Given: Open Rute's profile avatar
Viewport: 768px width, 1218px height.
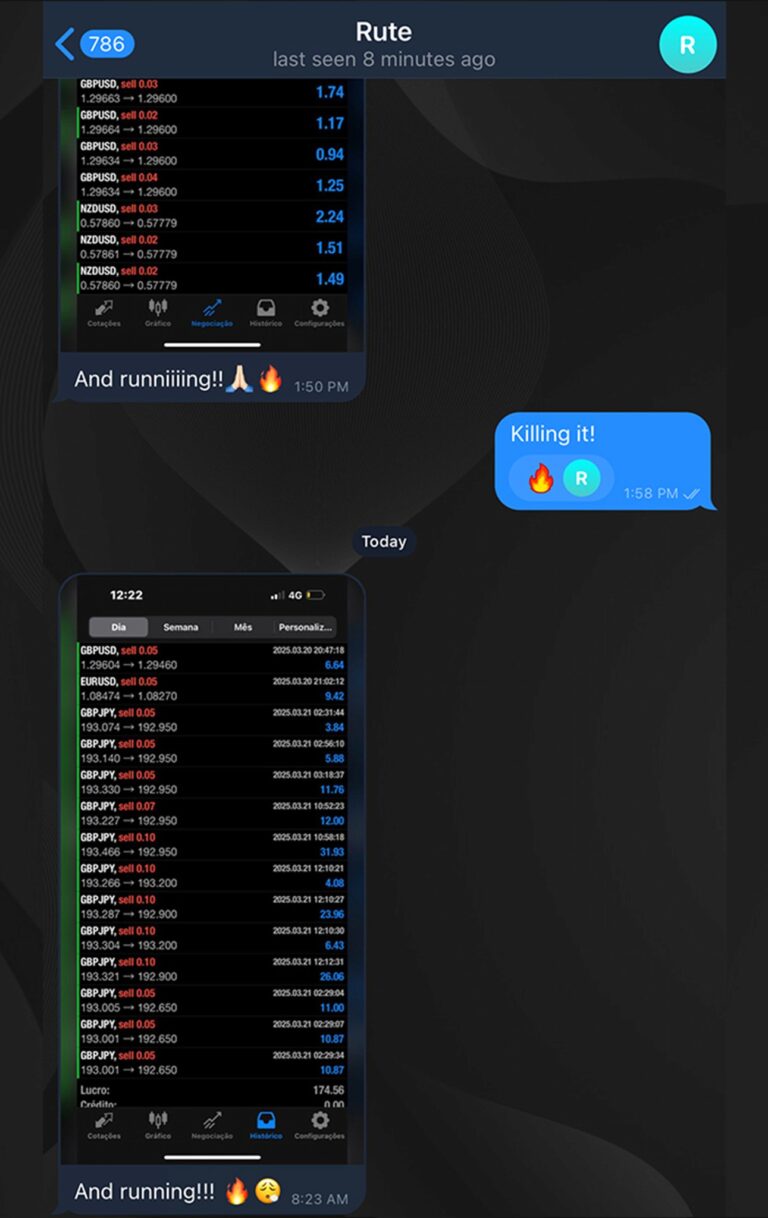Looking at the screenshot, I should tap(688, 45).
